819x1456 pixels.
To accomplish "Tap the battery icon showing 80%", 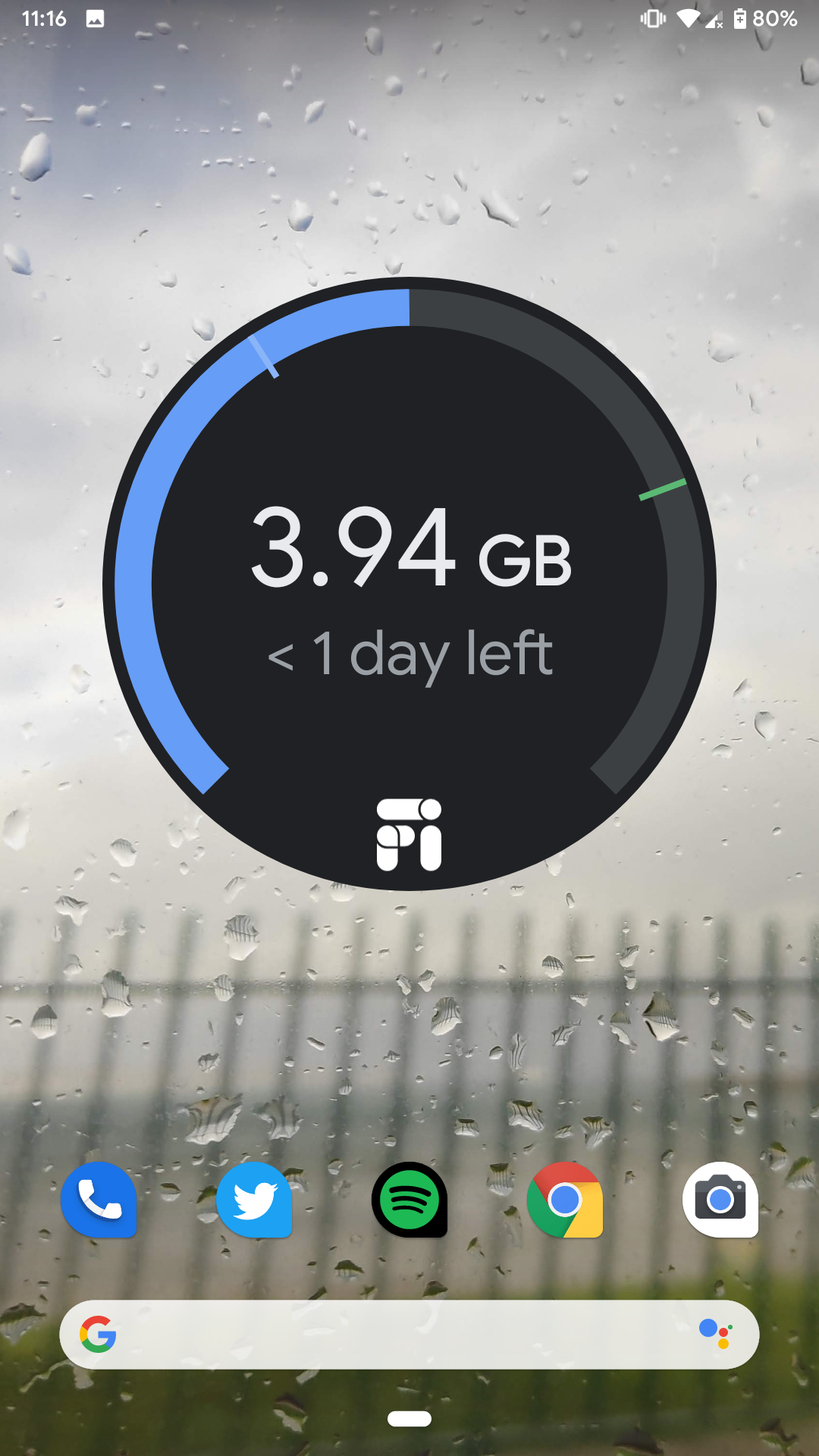I will pyautogui.click(x=739, y=19).
